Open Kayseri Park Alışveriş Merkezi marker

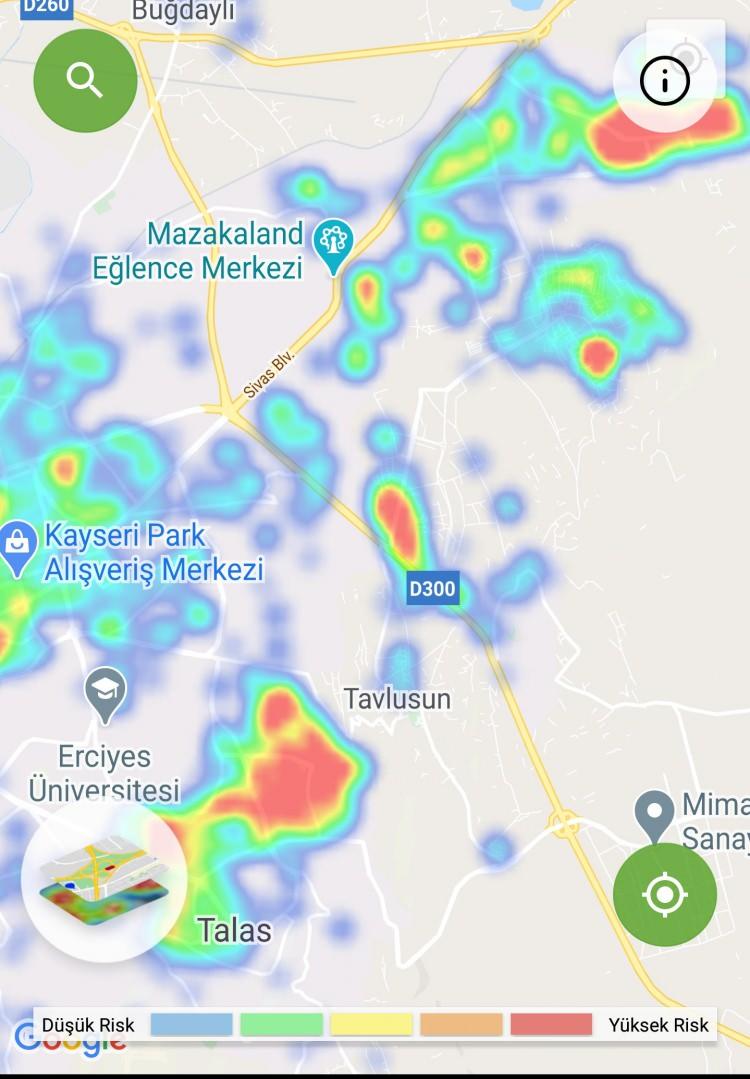point(17,547)
